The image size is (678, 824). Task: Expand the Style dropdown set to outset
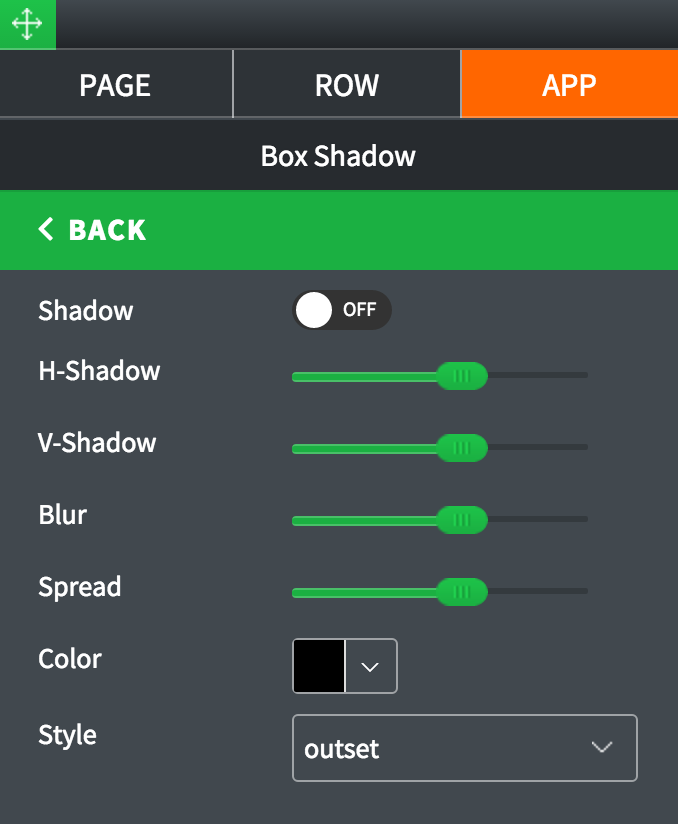(464, 748)
